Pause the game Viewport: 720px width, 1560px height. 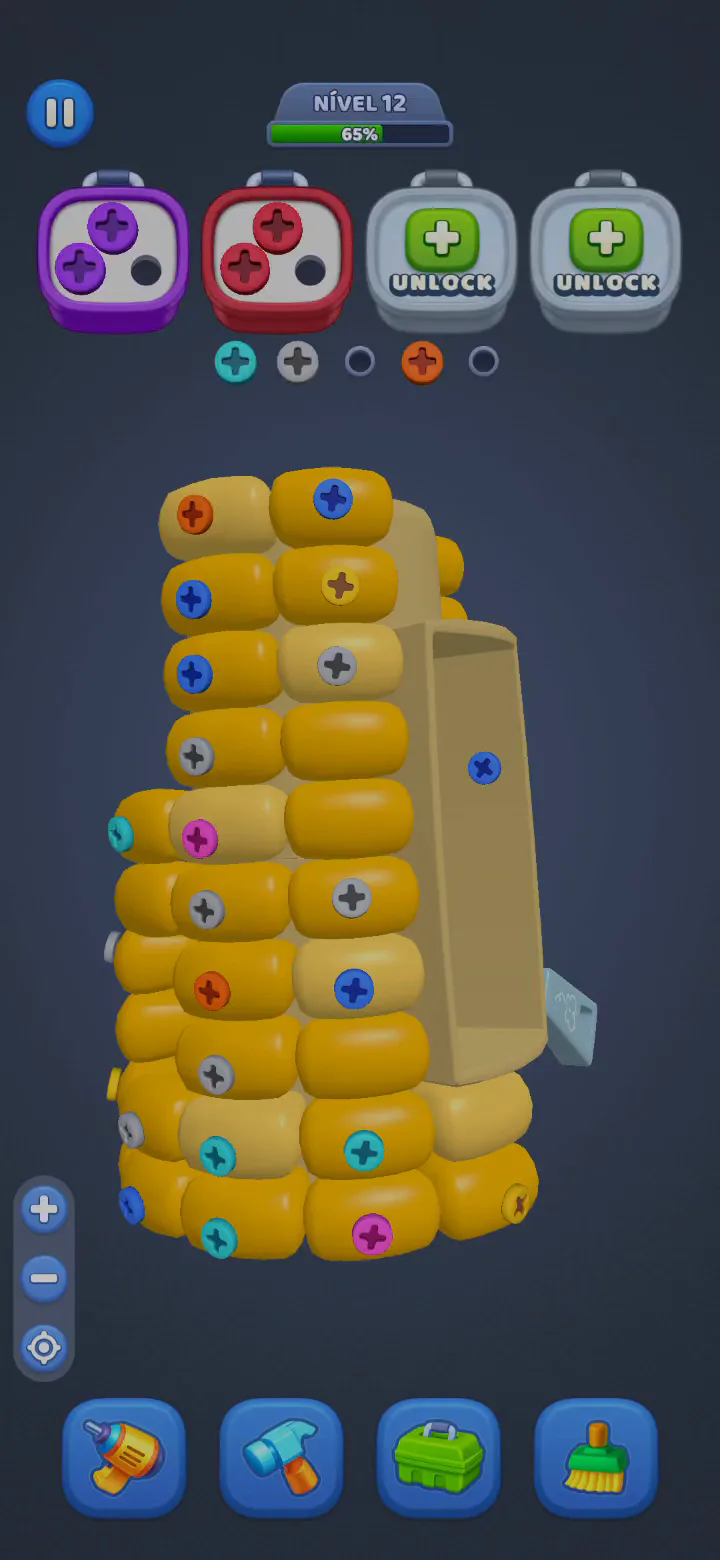tap(60, 113)
